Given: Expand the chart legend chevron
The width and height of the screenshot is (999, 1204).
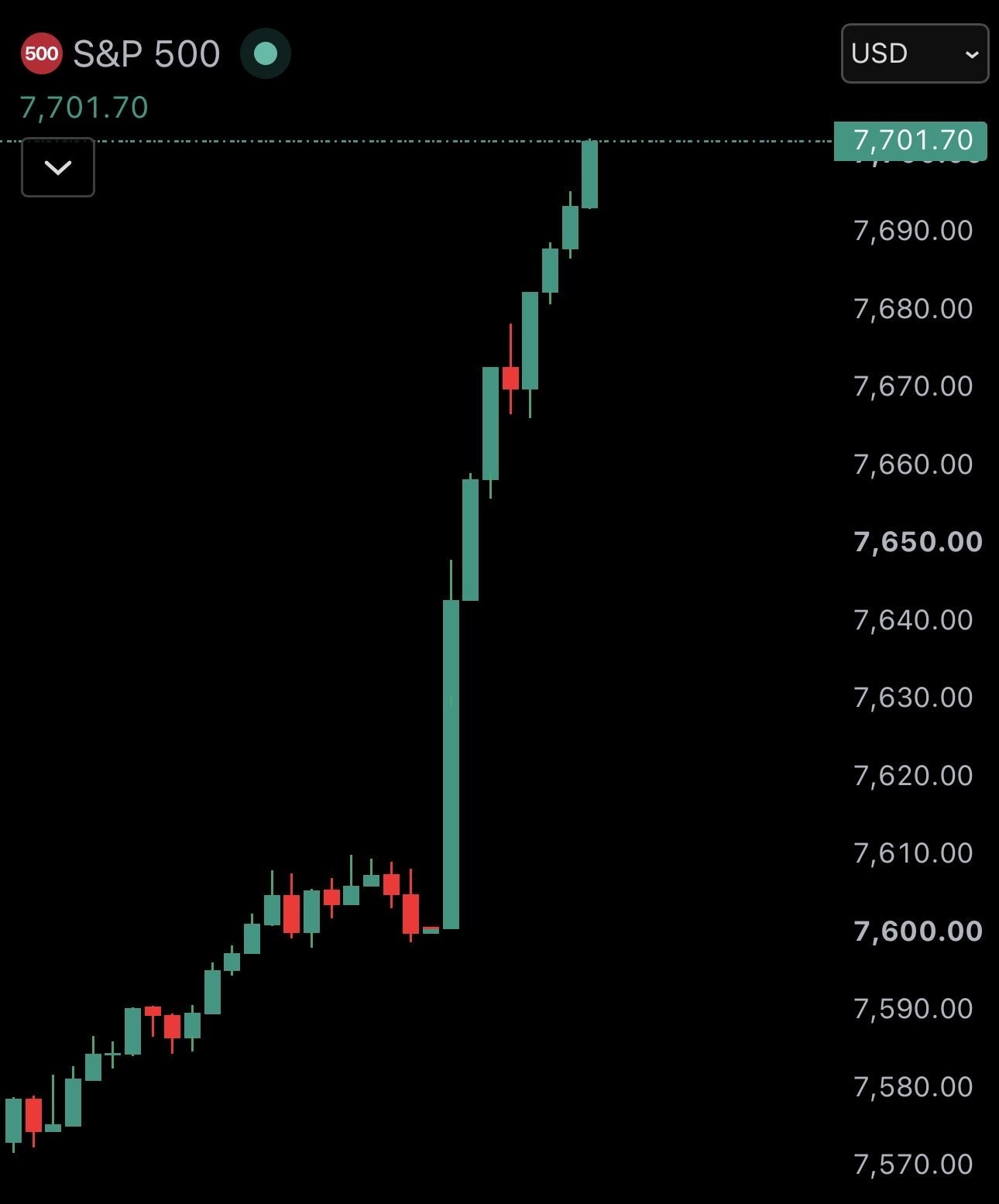Looking at the screenshot, I should [58, 167].
